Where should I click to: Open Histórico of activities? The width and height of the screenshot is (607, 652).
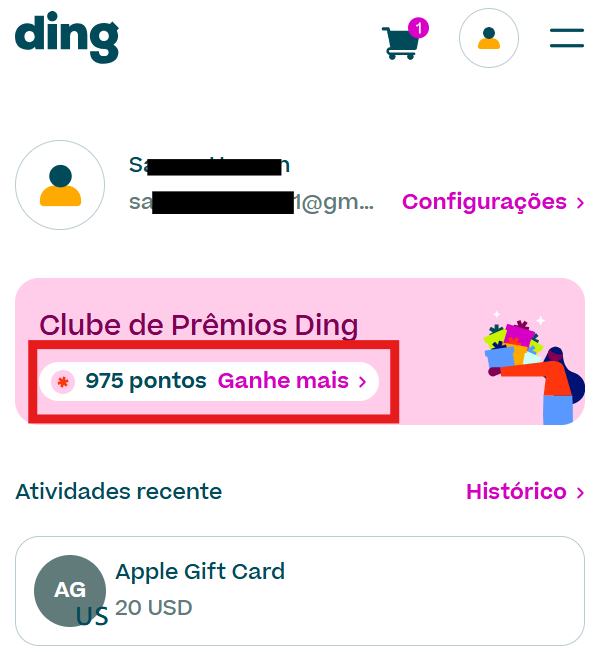coord(525,492)
